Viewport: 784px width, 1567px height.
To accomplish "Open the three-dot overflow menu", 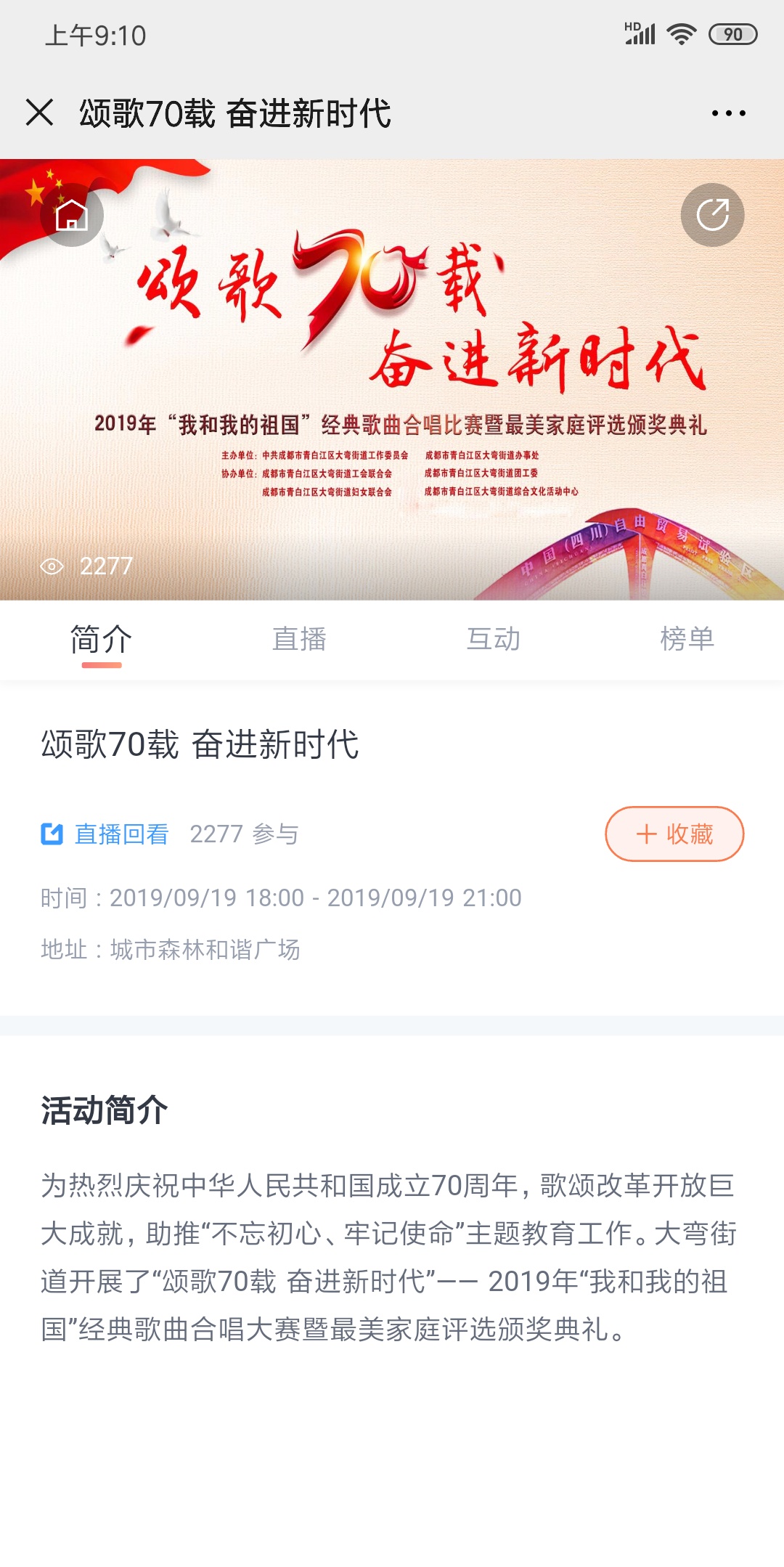I will click(728, 113).
